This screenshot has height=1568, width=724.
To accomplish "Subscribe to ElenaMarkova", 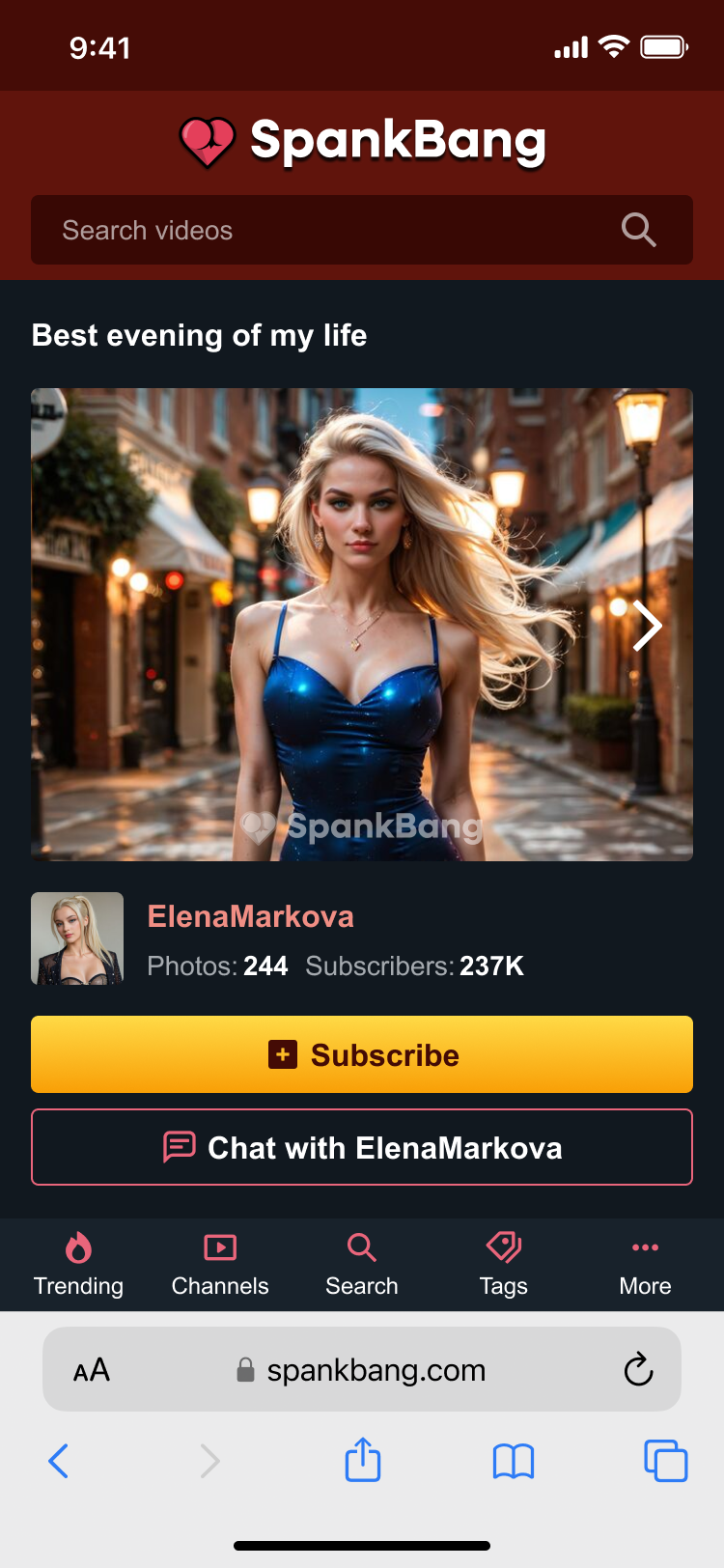I will click(x=362, y=1054).
